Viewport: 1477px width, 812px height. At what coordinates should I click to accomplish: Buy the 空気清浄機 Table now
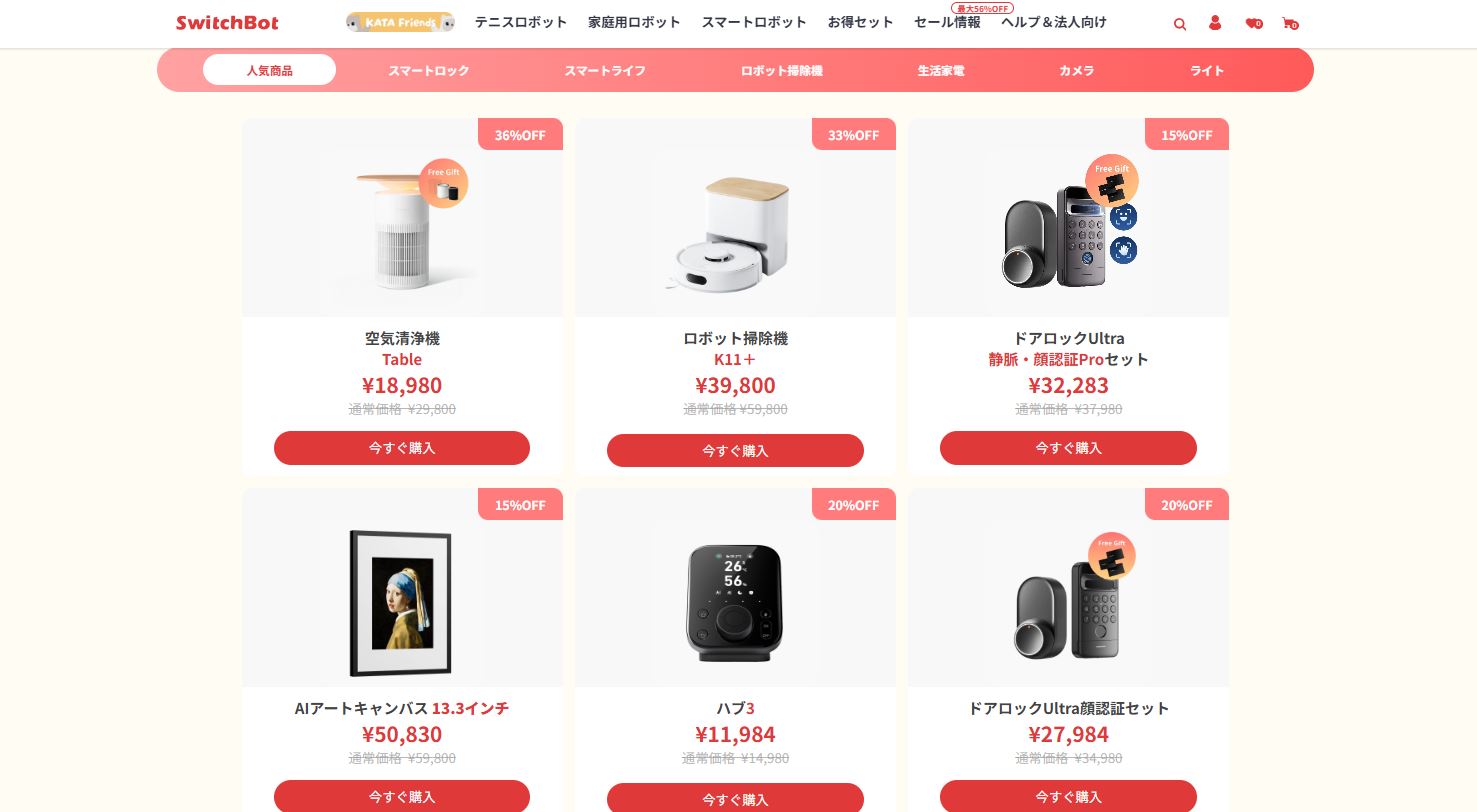click(x=402, y=448)
